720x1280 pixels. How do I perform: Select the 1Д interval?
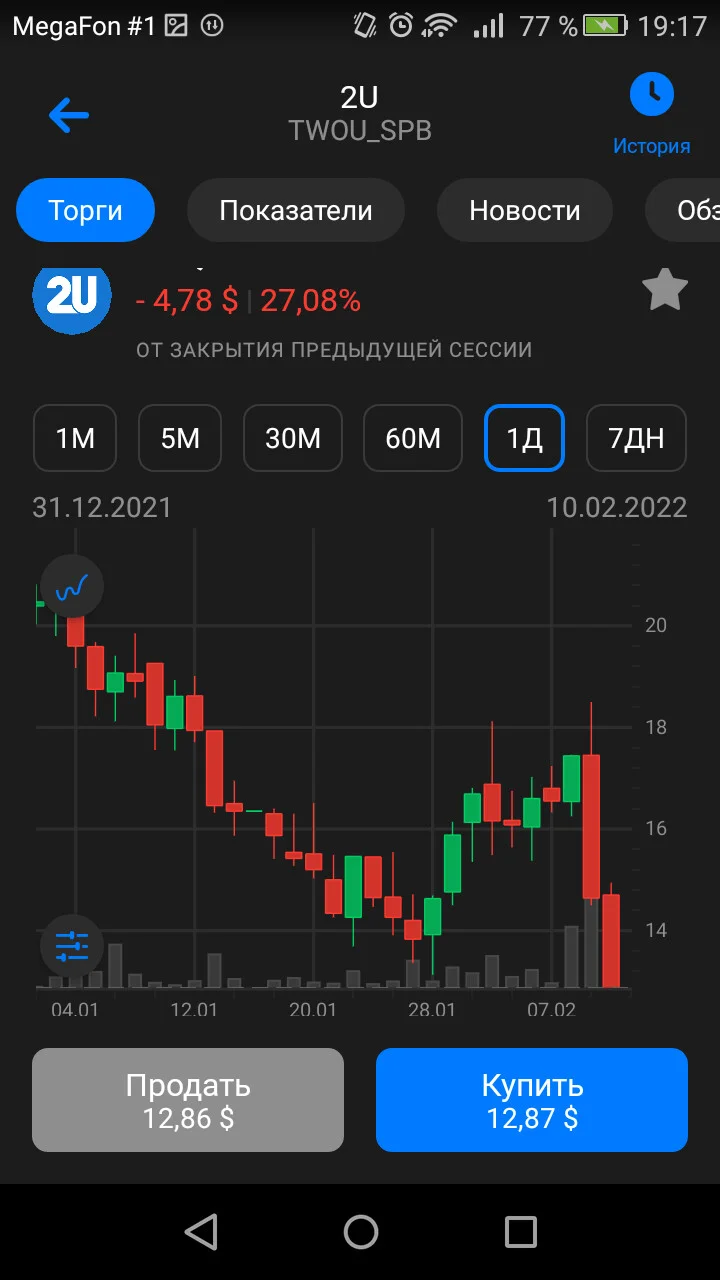(525, 438)
